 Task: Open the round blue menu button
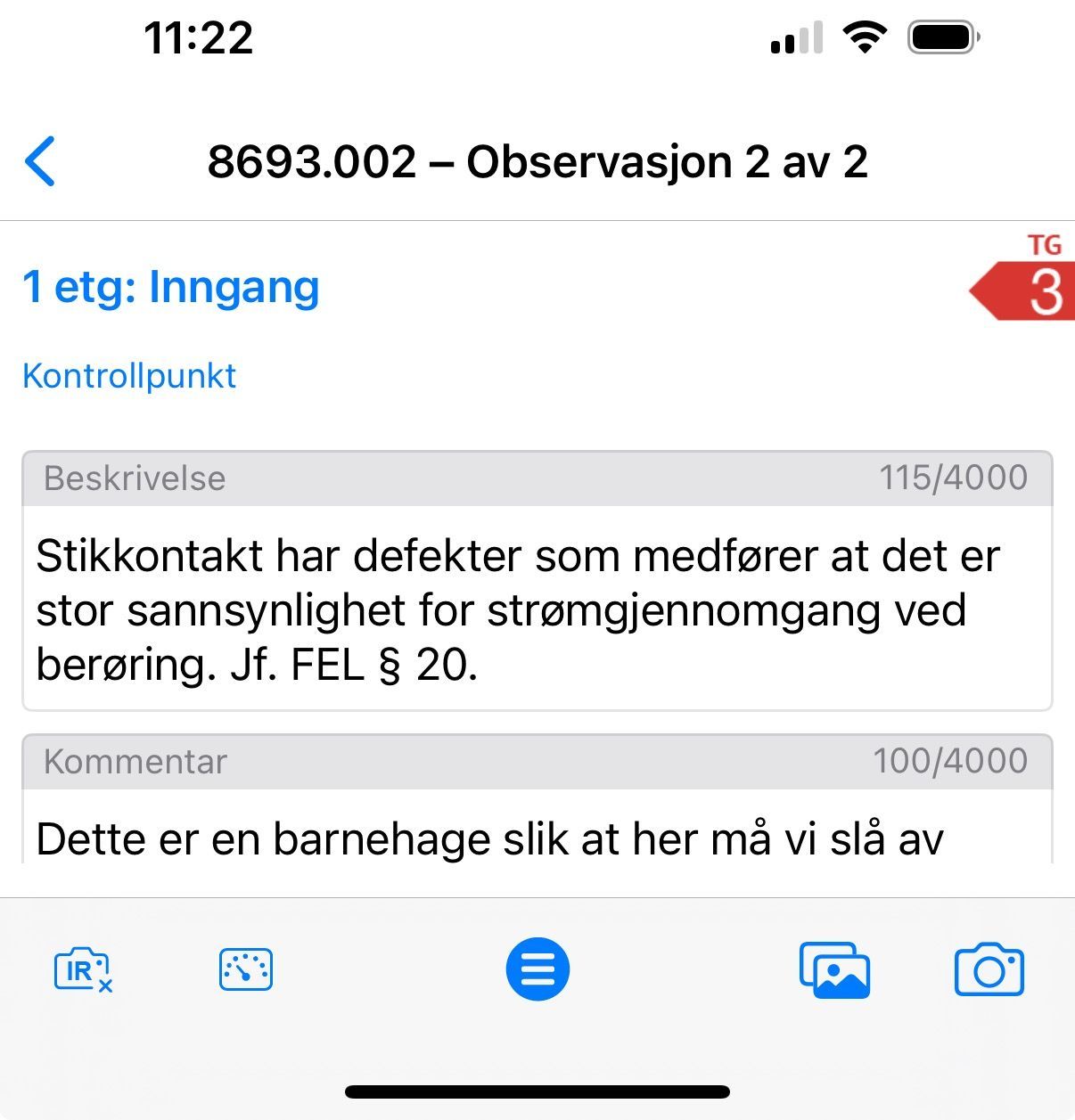537,969
